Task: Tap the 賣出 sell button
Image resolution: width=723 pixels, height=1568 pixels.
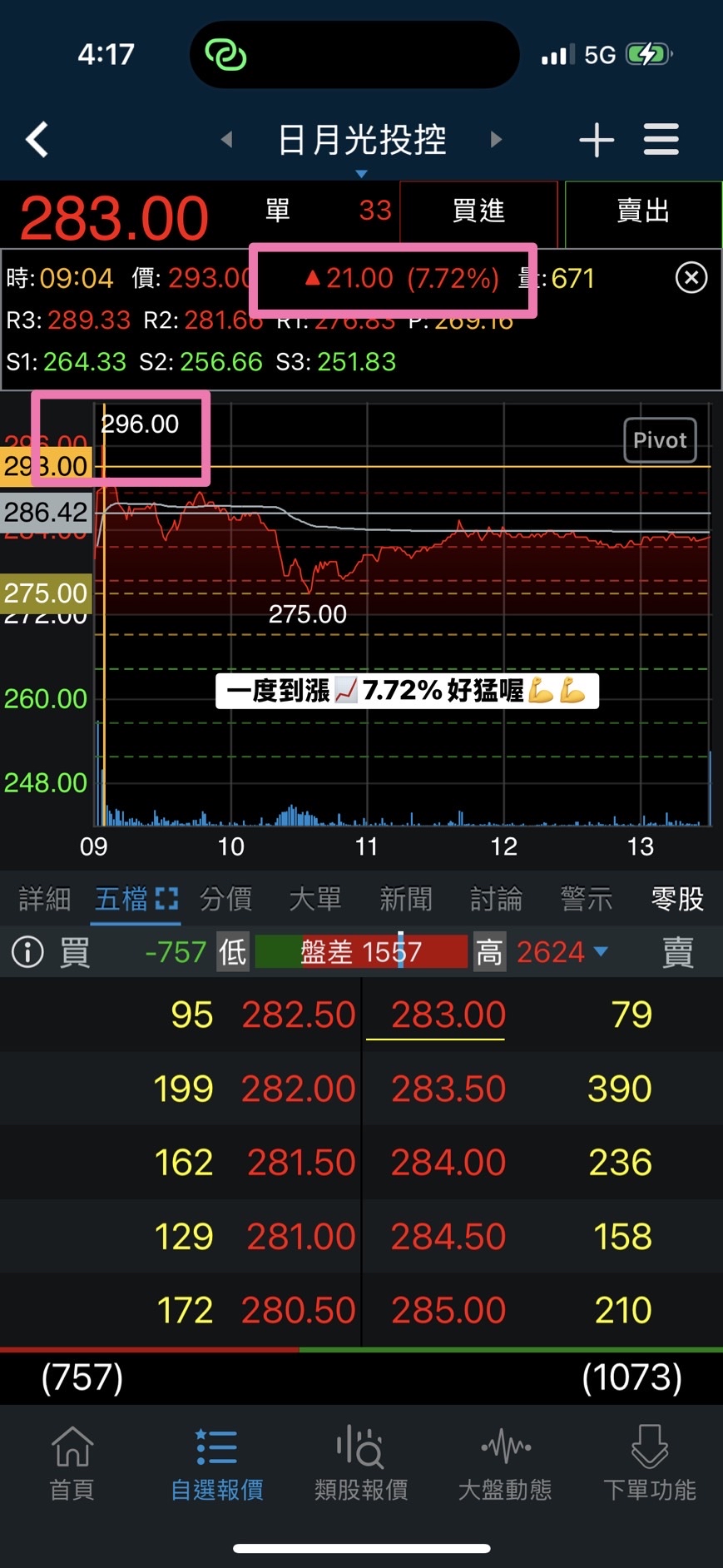Action: tap(643, 211)
